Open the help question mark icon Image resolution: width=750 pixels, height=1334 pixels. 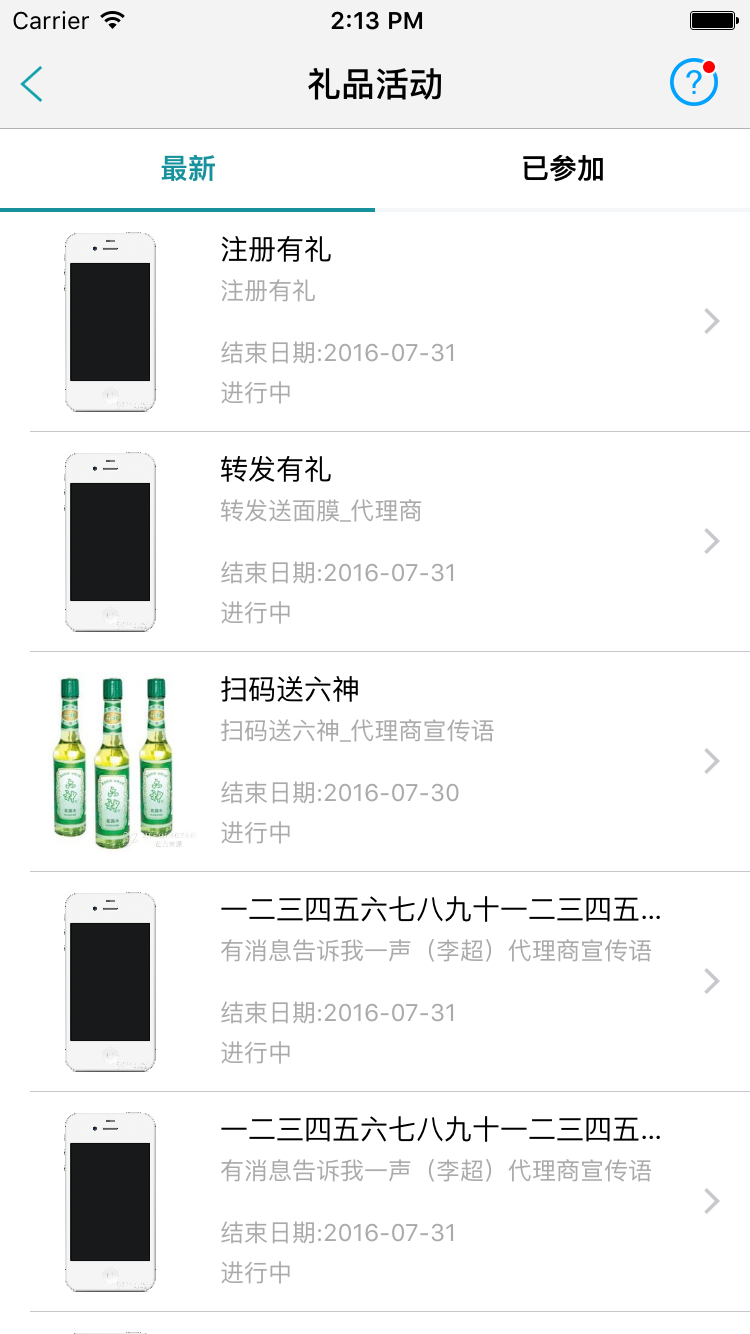coord(693,83)
